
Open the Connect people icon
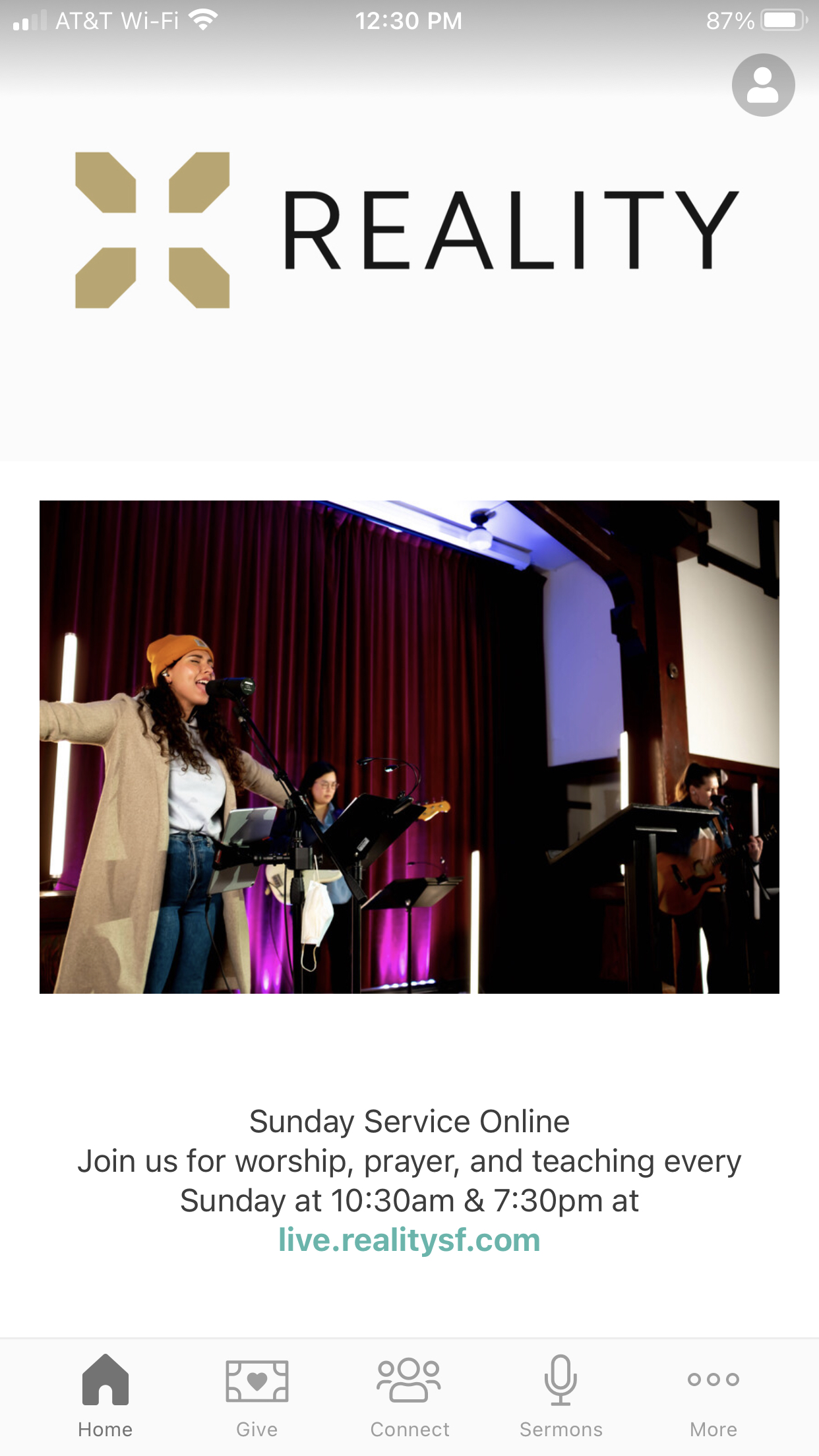point(409,1378)
